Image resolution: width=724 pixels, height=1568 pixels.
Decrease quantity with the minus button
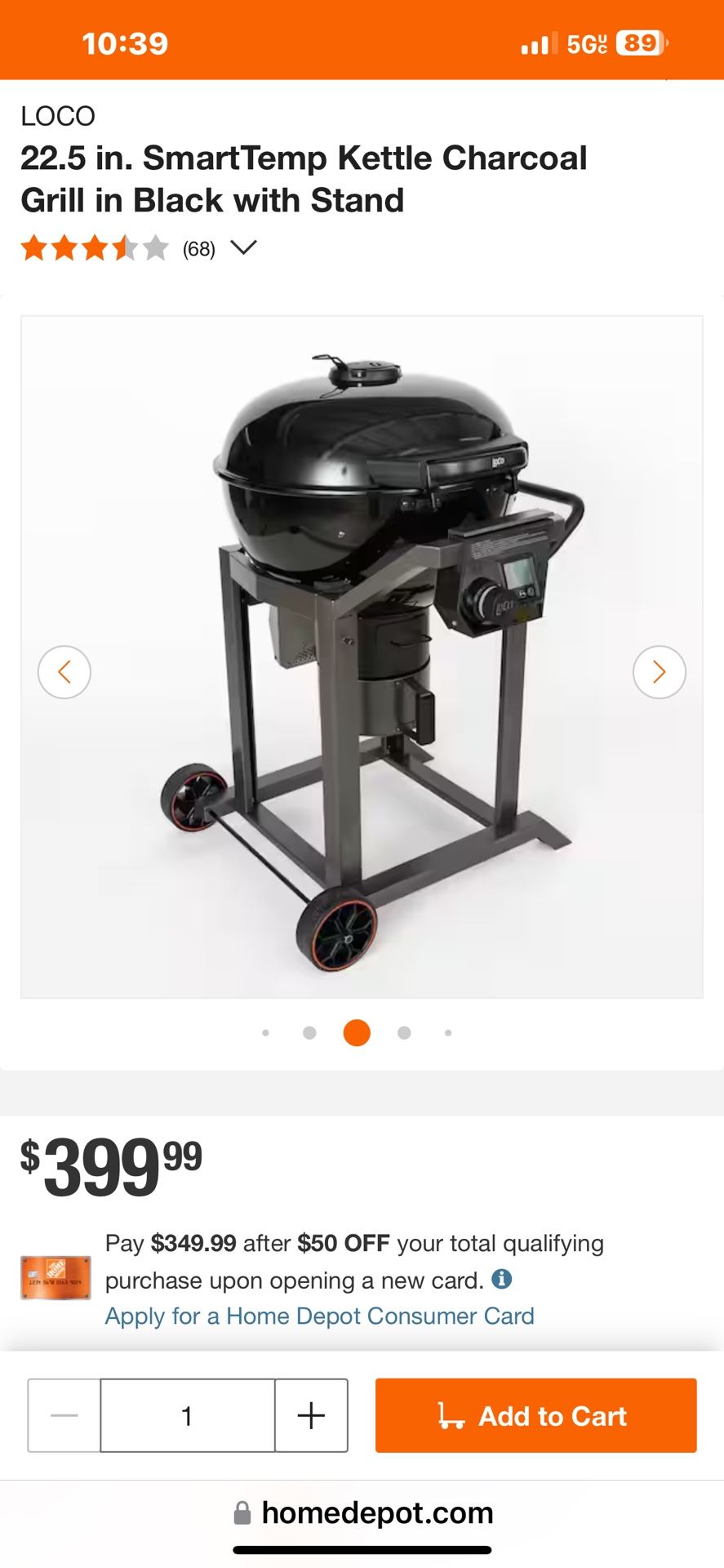tap(63, 1416)
